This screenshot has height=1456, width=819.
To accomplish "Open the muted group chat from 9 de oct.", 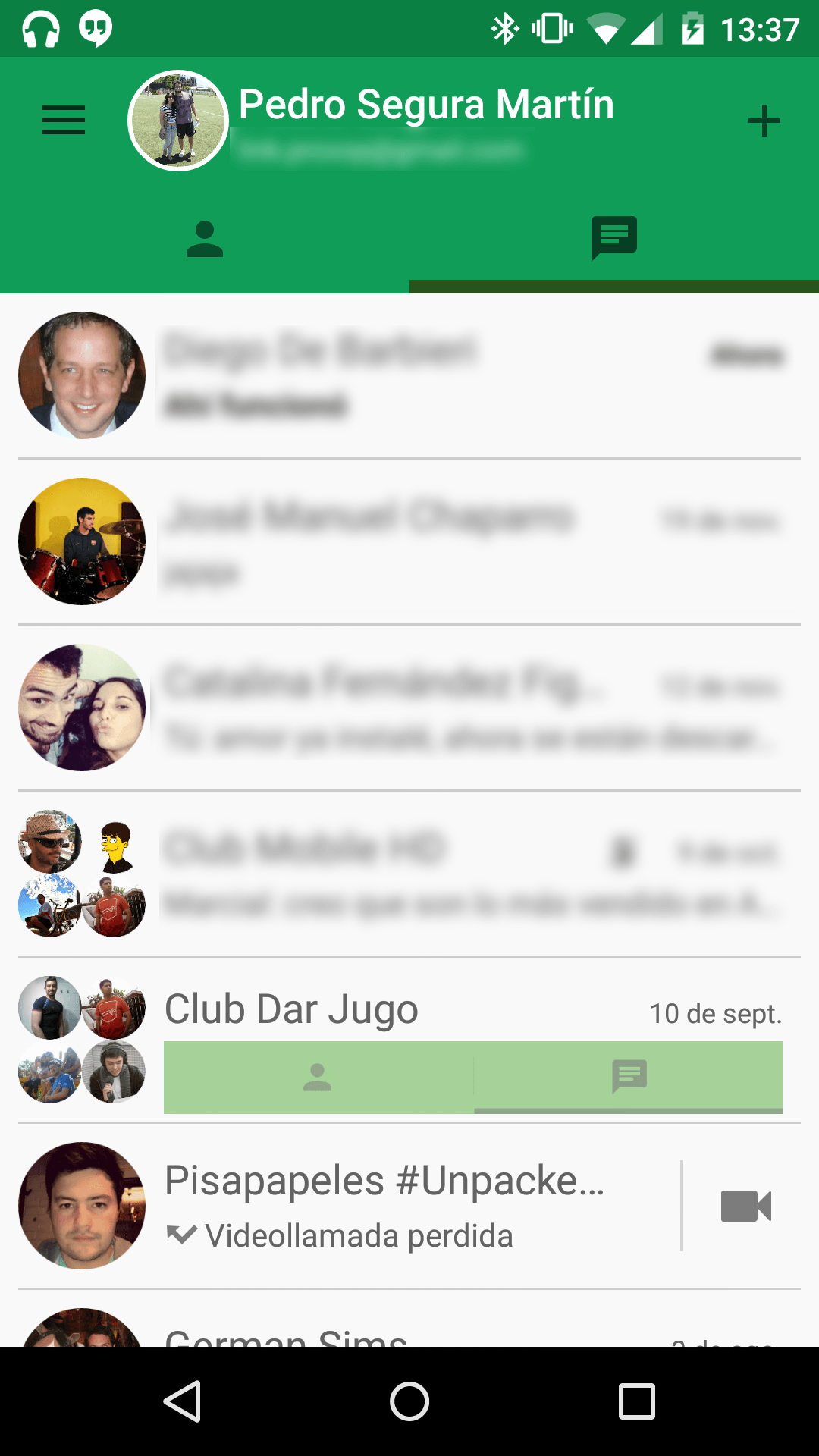I will (409, 874).
